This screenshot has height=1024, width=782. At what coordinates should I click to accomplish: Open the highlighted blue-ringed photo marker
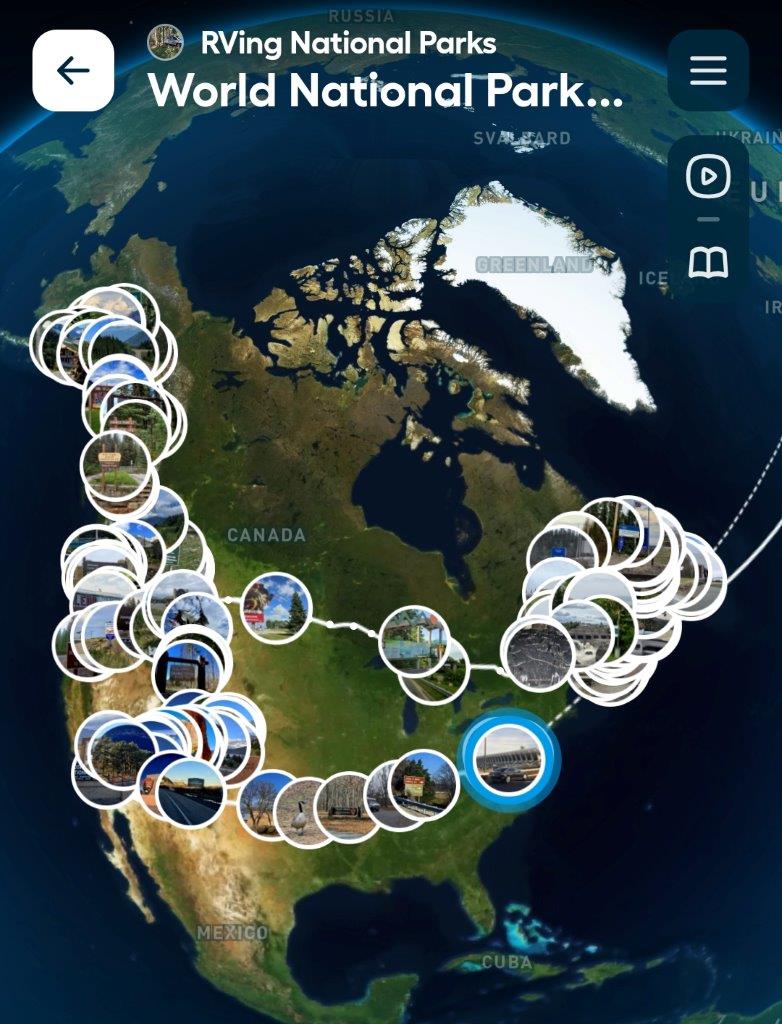point(509,761)
